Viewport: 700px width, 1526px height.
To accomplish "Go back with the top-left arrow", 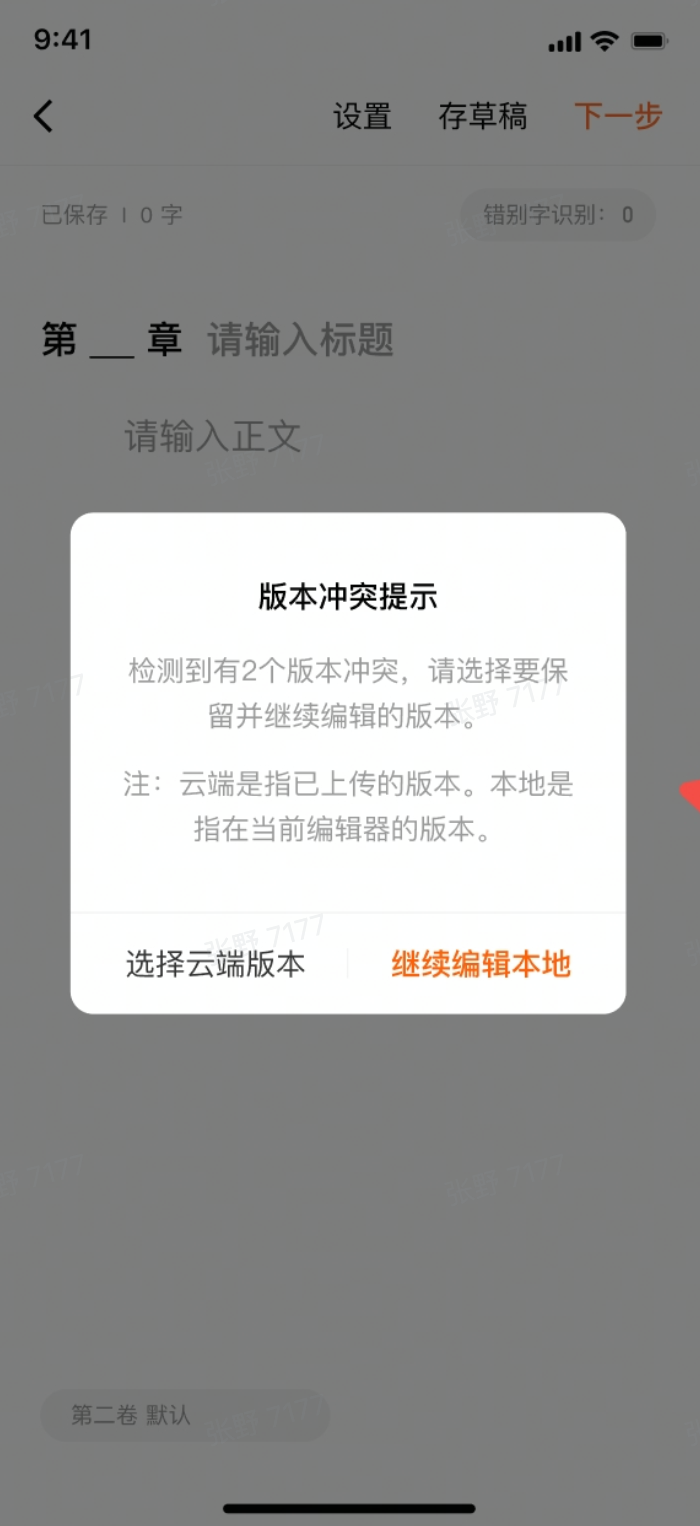I will 43,117.
